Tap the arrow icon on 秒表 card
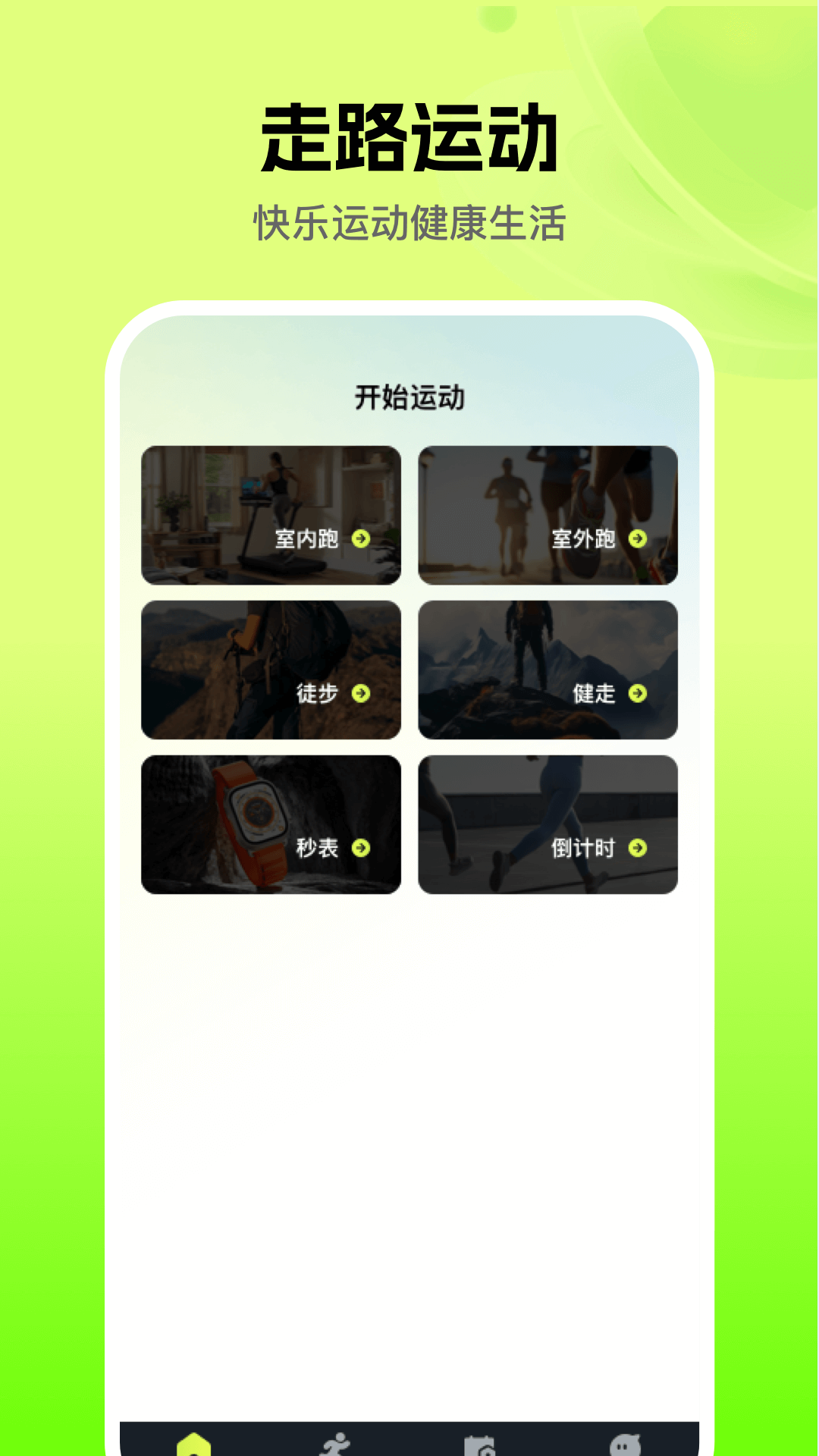The height and width of the screenshot is (1456, 819). coord(362,847)
